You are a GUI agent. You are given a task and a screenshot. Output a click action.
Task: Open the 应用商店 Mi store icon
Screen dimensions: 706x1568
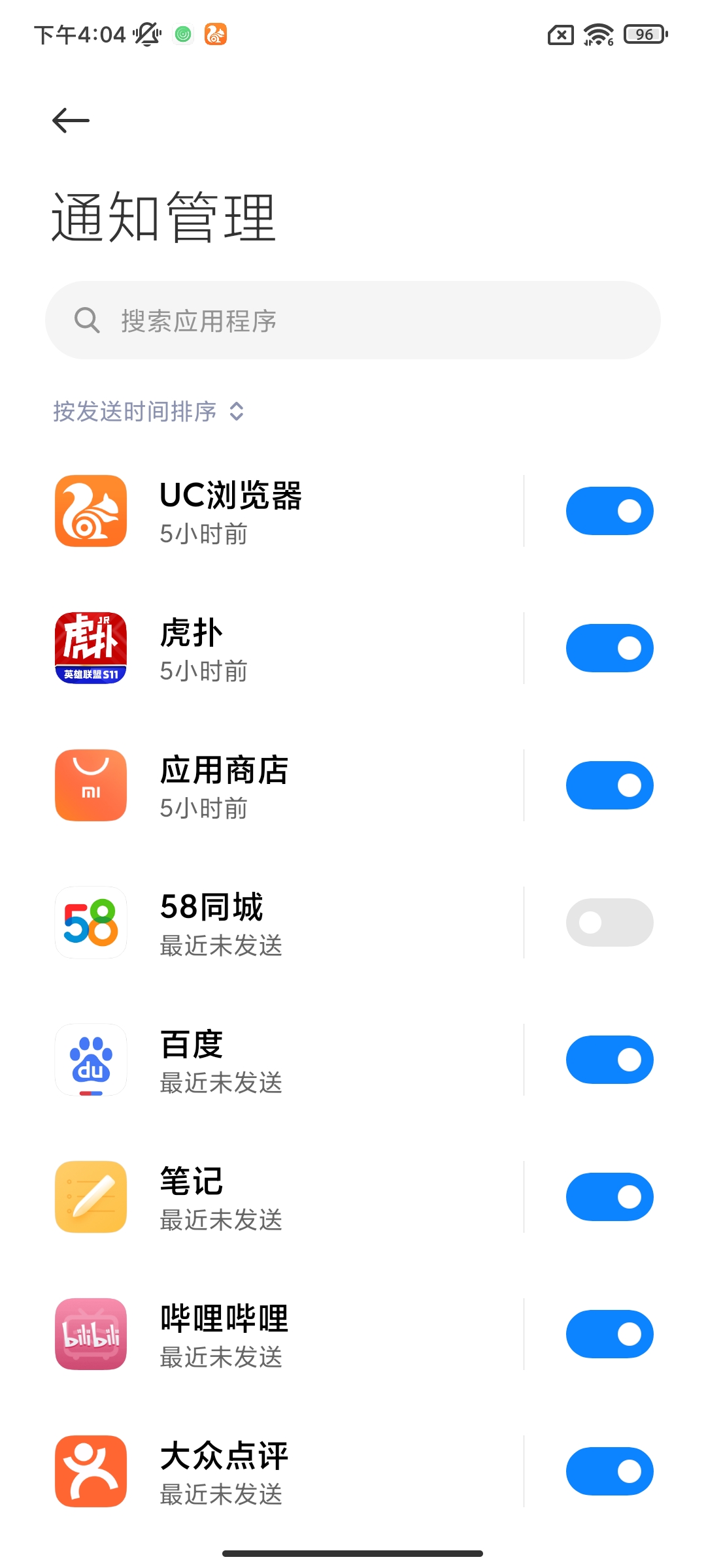pos(90,785)
